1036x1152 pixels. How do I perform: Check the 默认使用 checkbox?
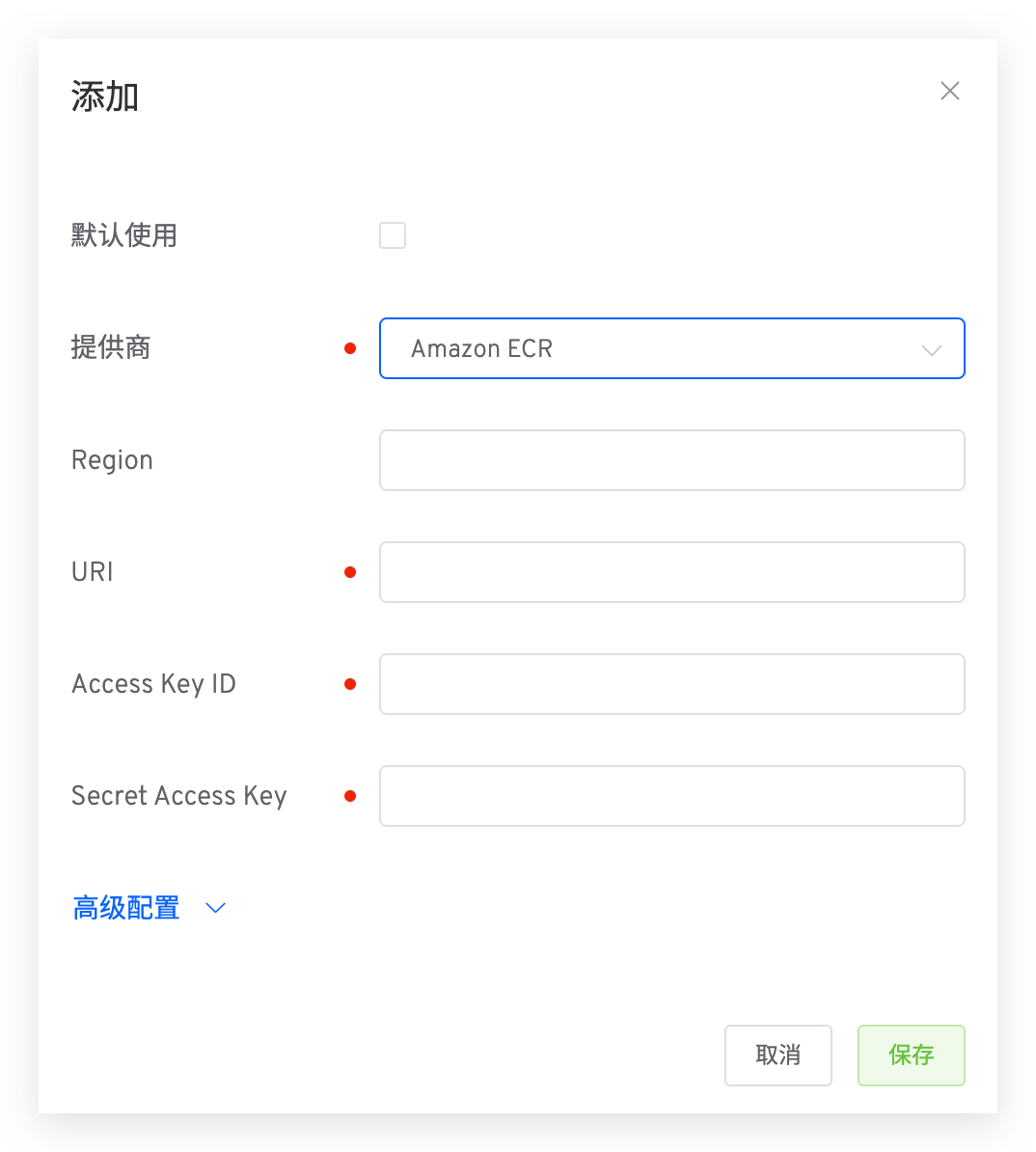click(x=393, y=235)
